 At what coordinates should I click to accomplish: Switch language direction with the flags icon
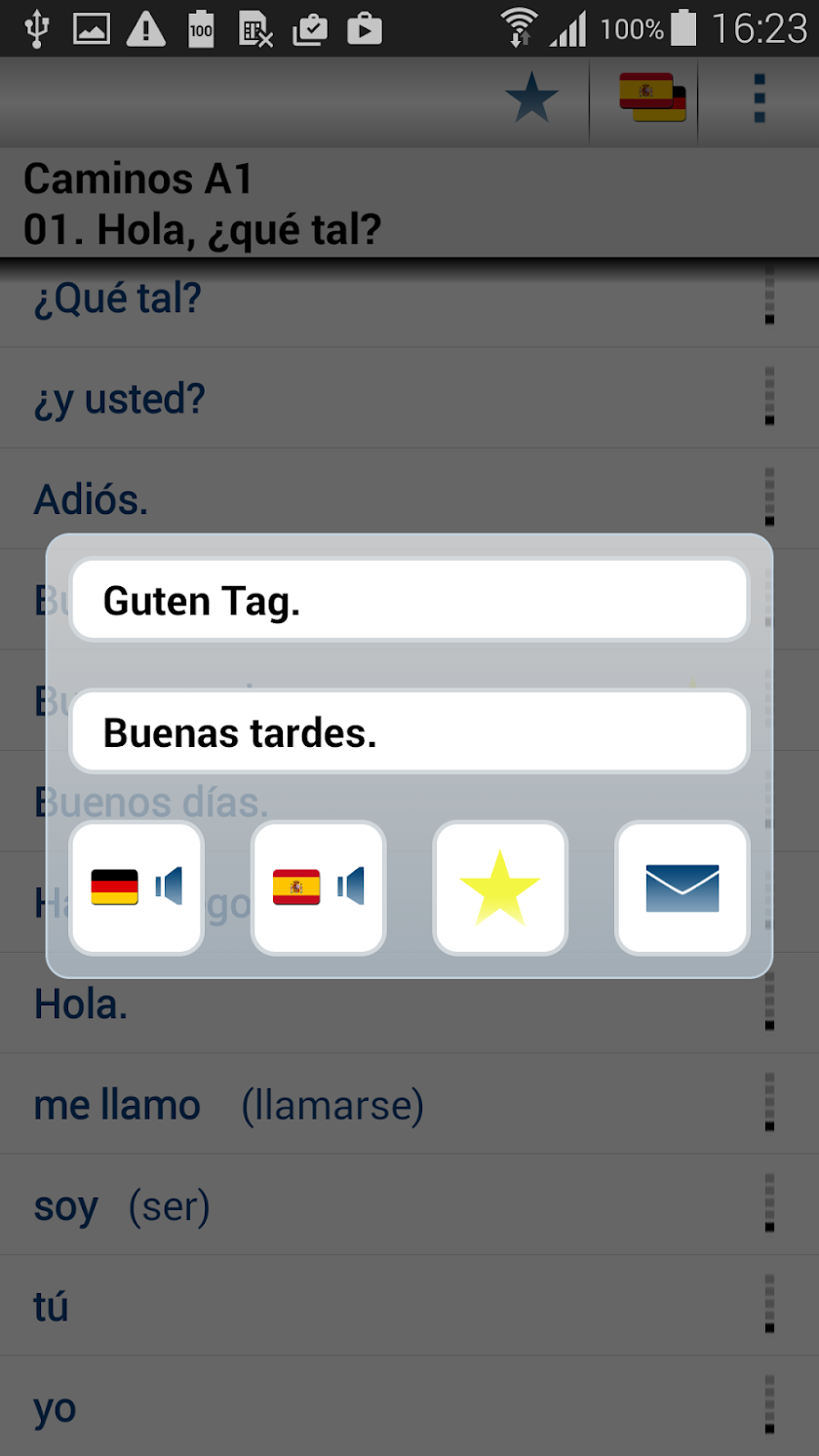[x=652, y=100]
